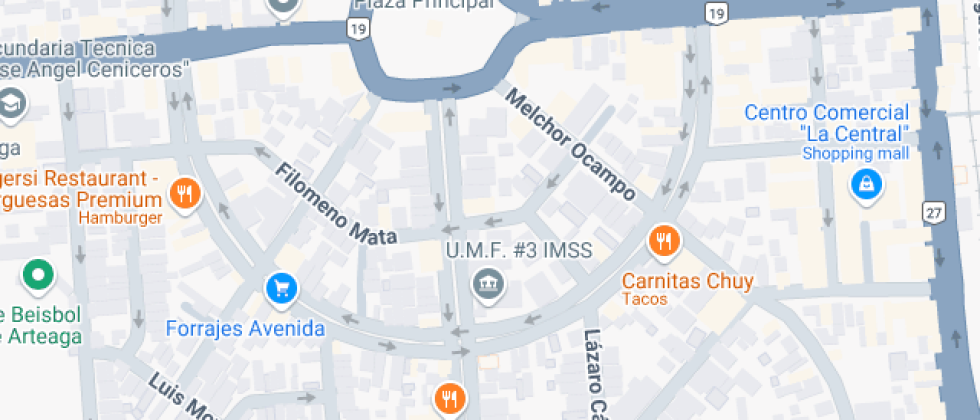The width and height of the screenshot is (980, 420).
Task: Open the baseball field green marker
Action: (38, 274)
